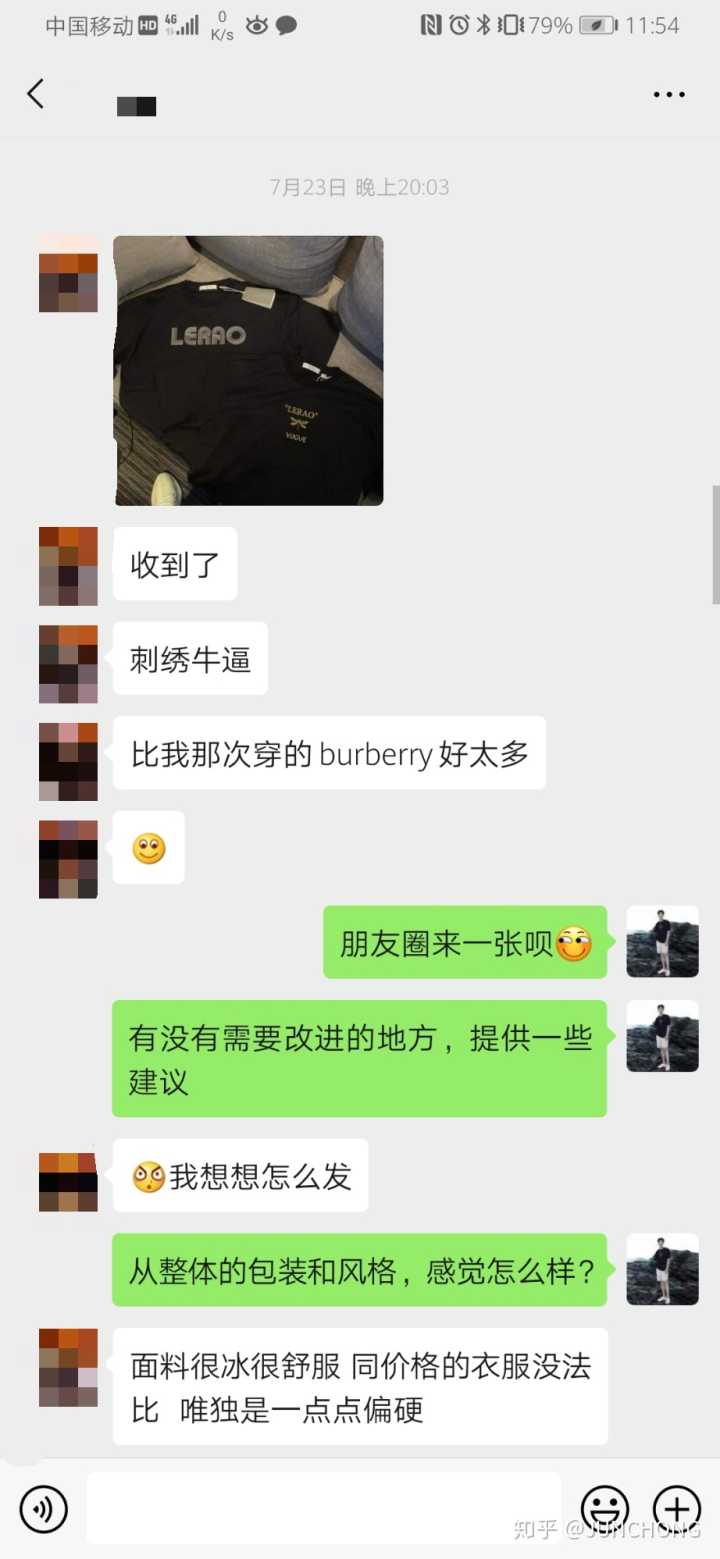Go back to the chat list
Viewport: 720px width, 1559px height.
(36, 94)
